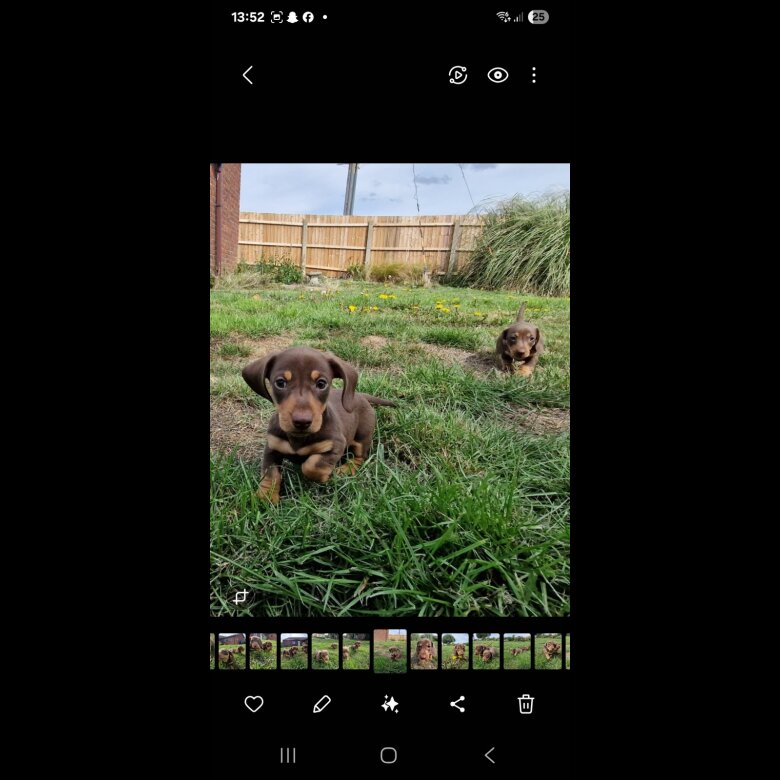Open the motion photo remaster icon

coord(458,75)
